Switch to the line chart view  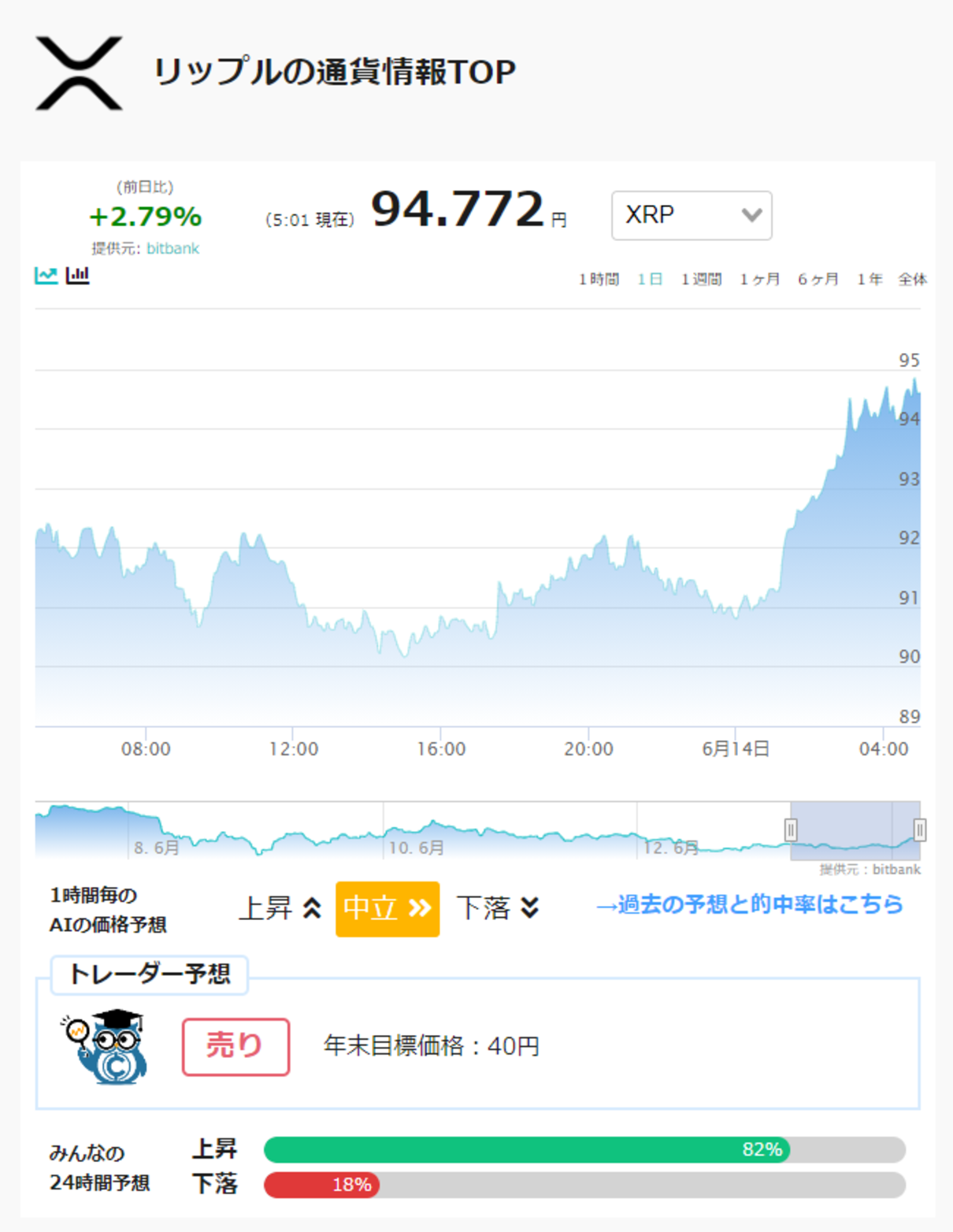pos(46,275)
